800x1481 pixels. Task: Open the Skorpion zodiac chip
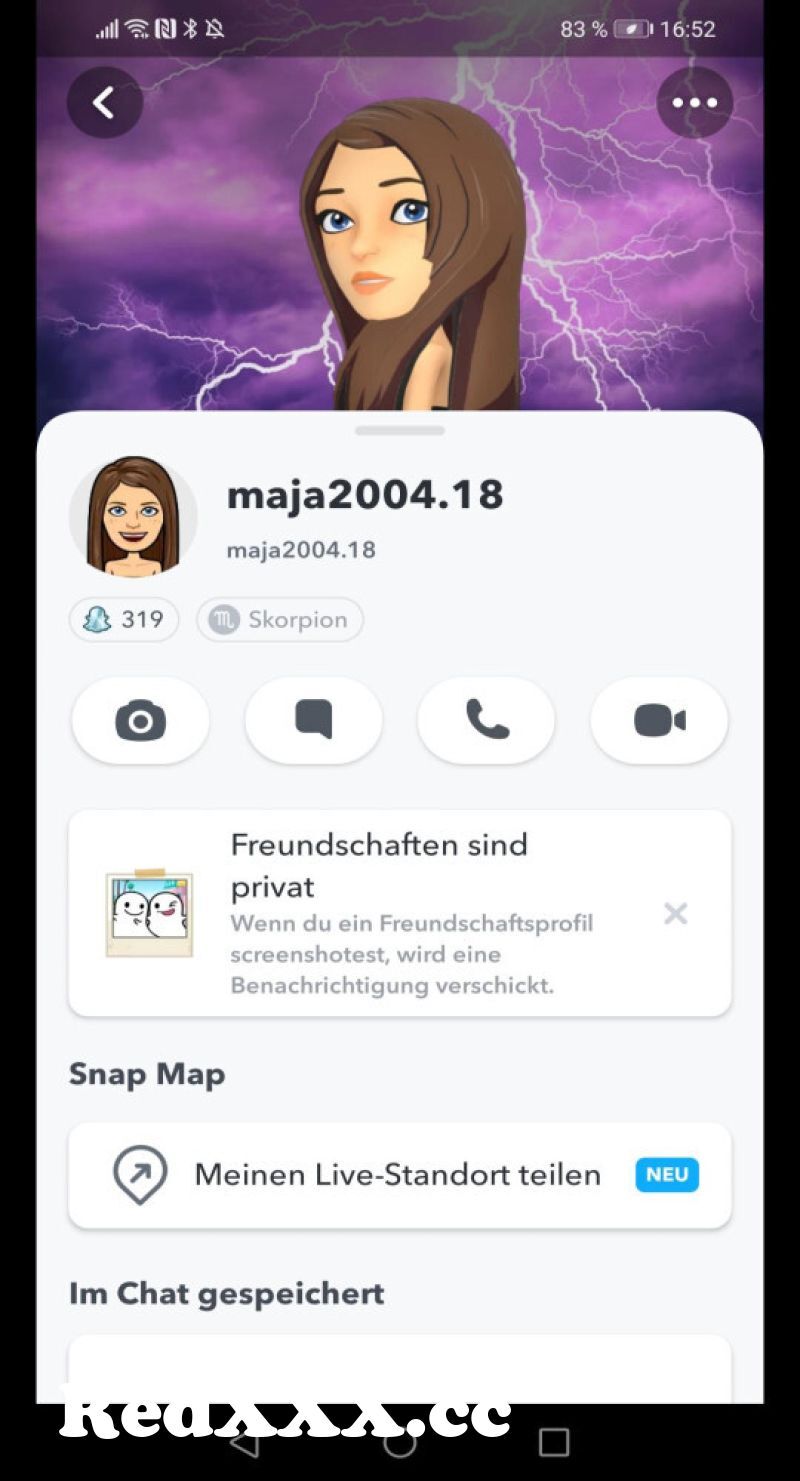click(280, 620)
